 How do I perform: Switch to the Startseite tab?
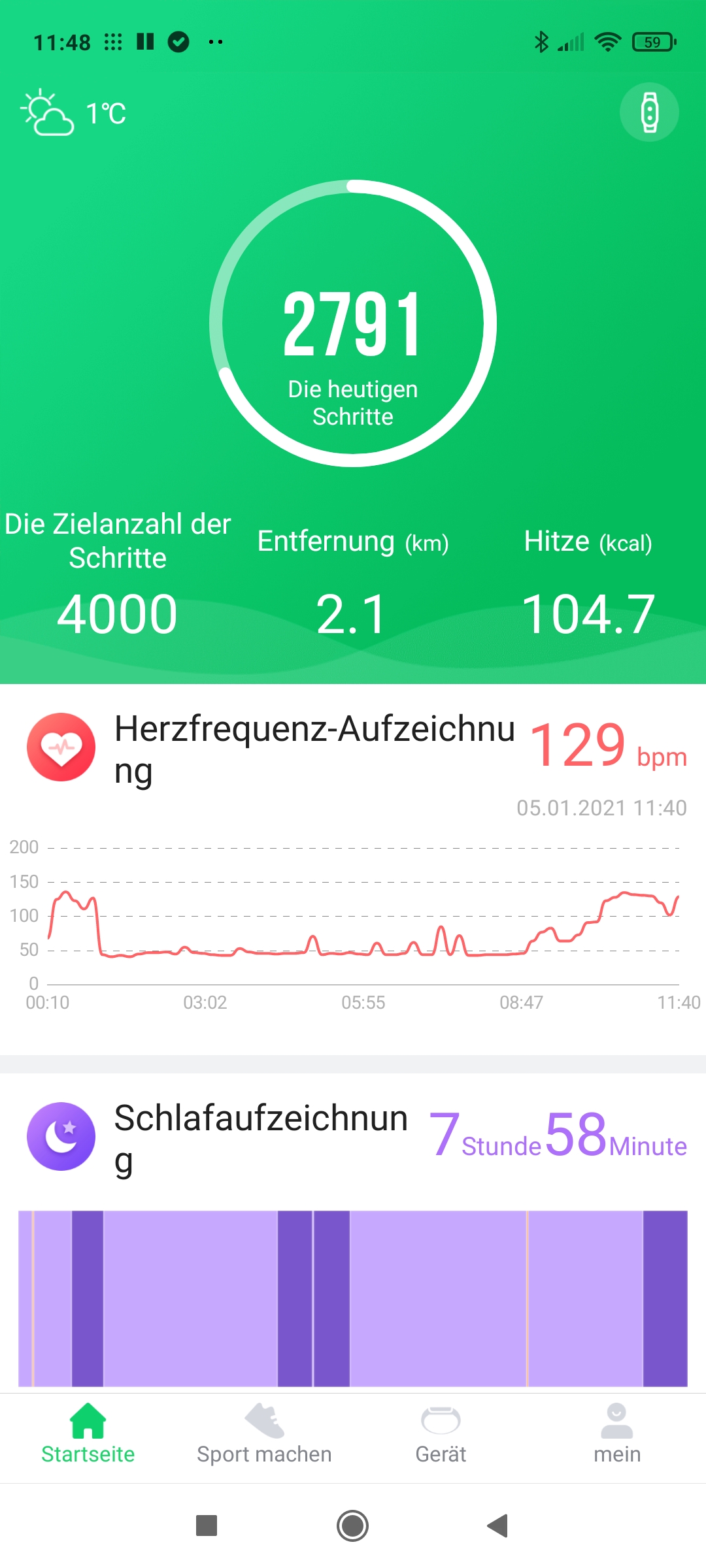(88, 1435)
